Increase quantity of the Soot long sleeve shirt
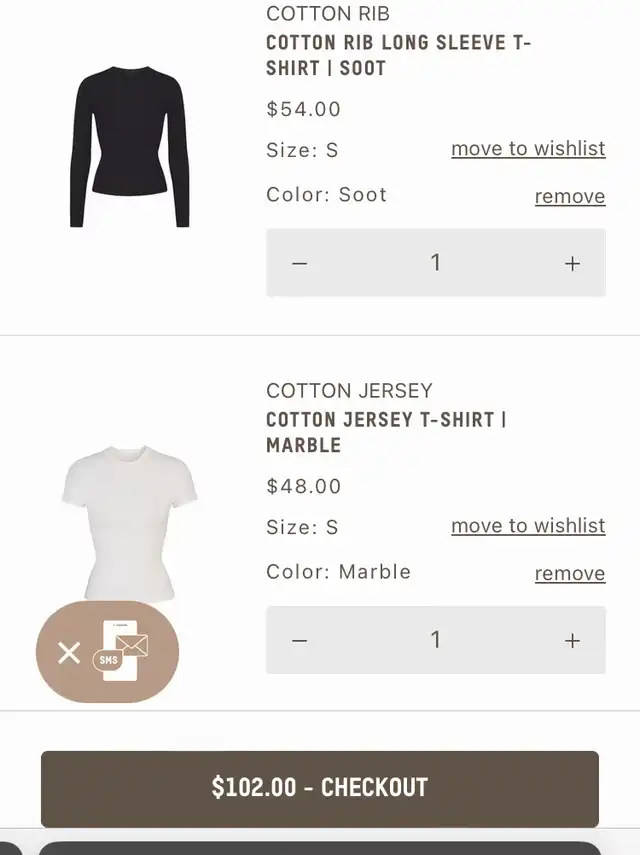 572,263
